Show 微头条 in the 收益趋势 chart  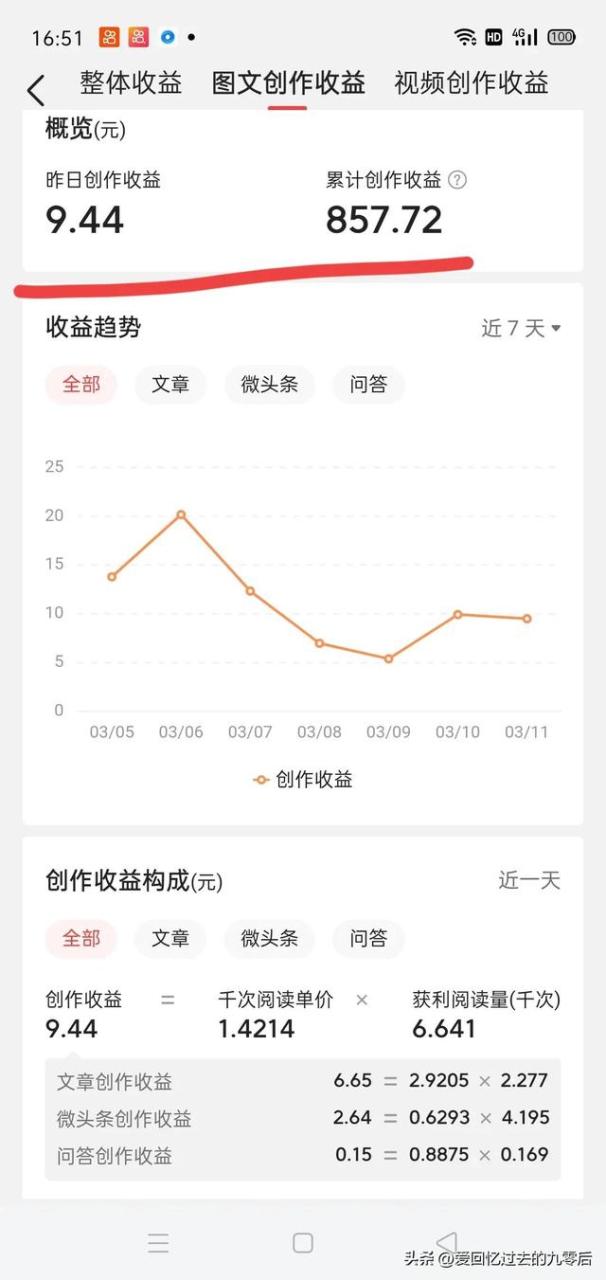click(x=269, y=384)
